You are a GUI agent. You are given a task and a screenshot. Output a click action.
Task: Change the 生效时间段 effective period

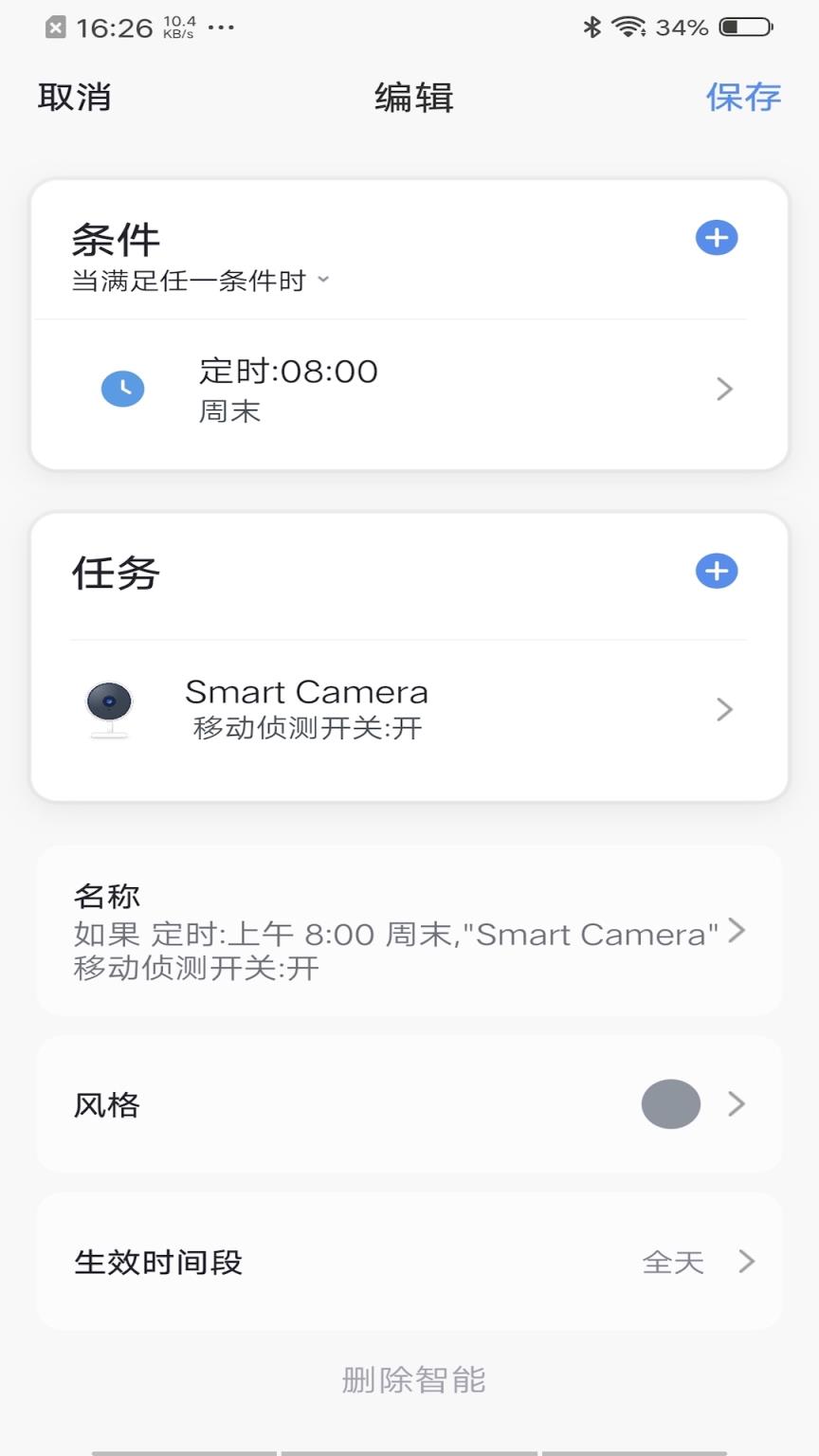click(409, 1262)
